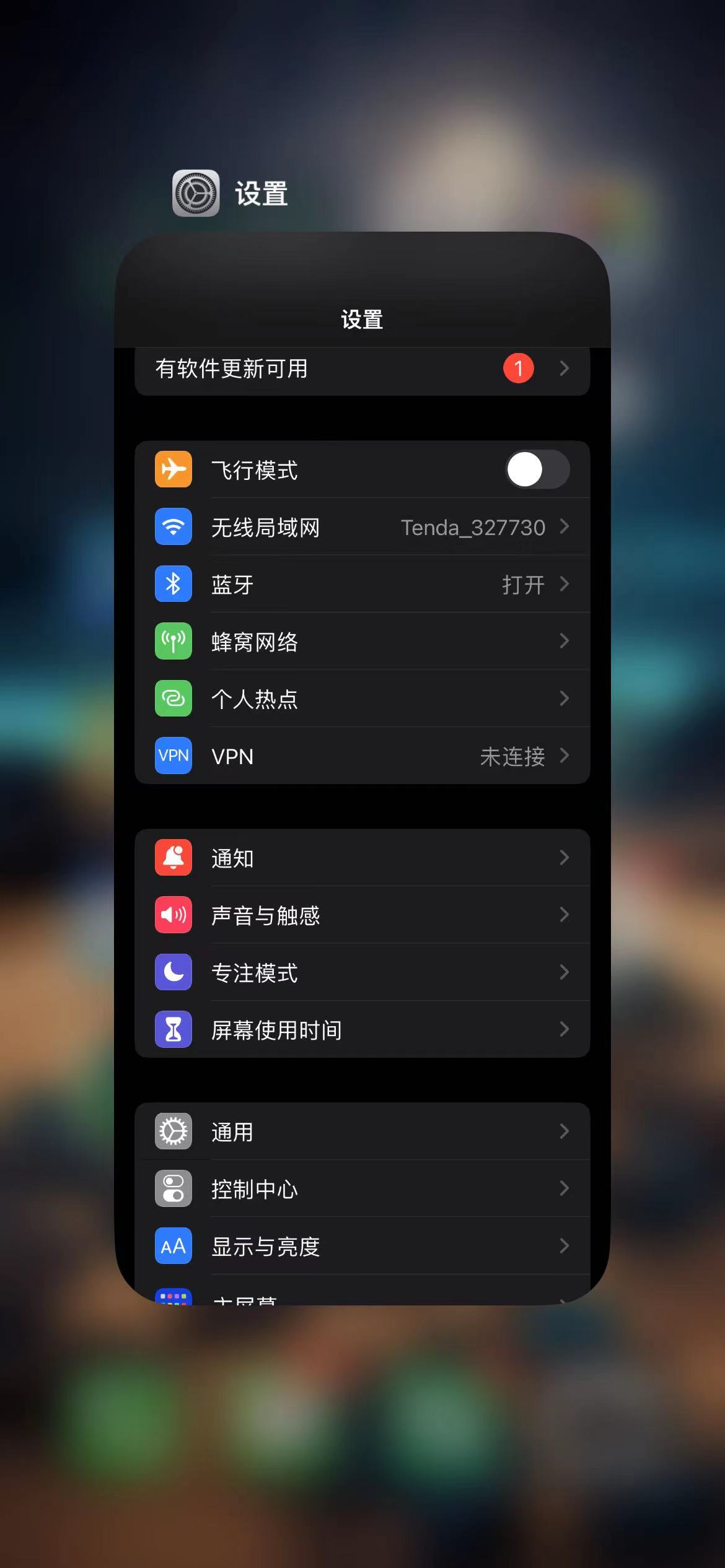This screenshot has width=725, height=1568.
Task: Open 无线局域网 Wi-Fi settings
Action: (x=362, y=527)
